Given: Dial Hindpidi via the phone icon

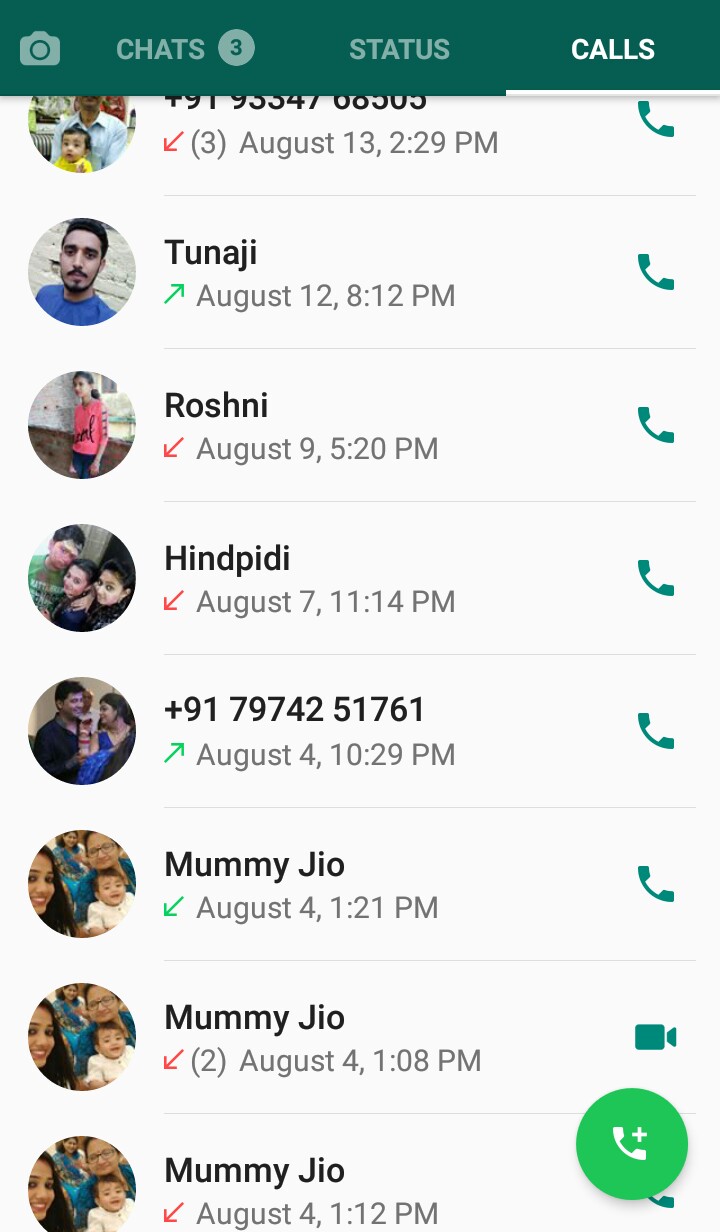Looking at the screenshot, I should [656, 578].
